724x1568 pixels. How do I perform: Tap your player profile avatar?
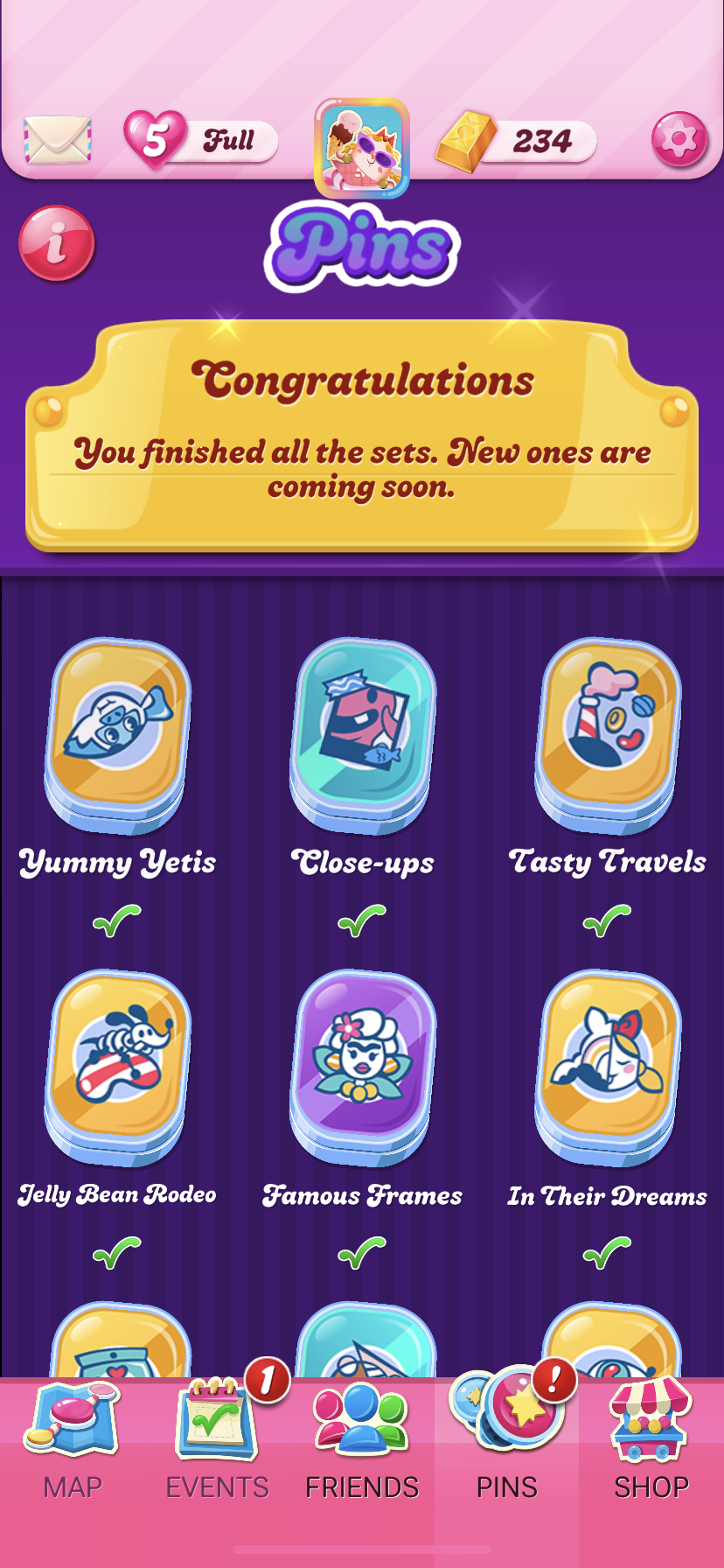click(361, 144)
